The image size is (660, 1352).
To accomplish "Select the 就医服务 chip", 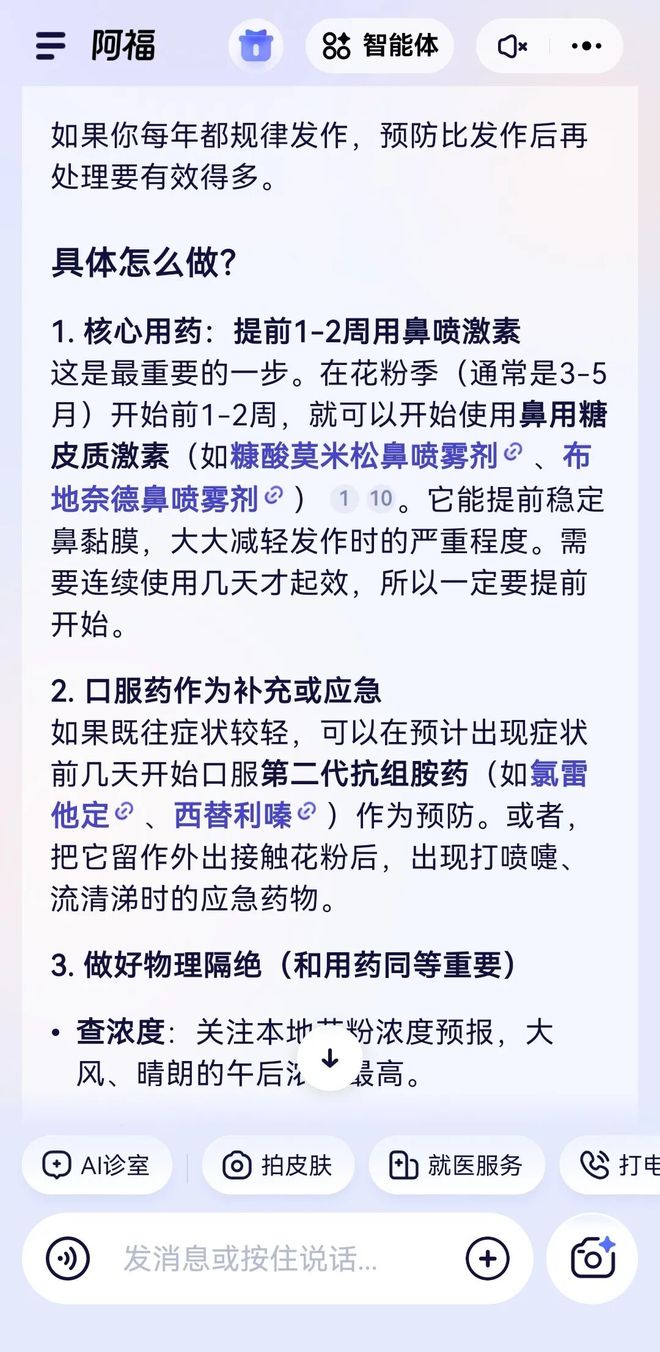I will tap(456, 1165).
